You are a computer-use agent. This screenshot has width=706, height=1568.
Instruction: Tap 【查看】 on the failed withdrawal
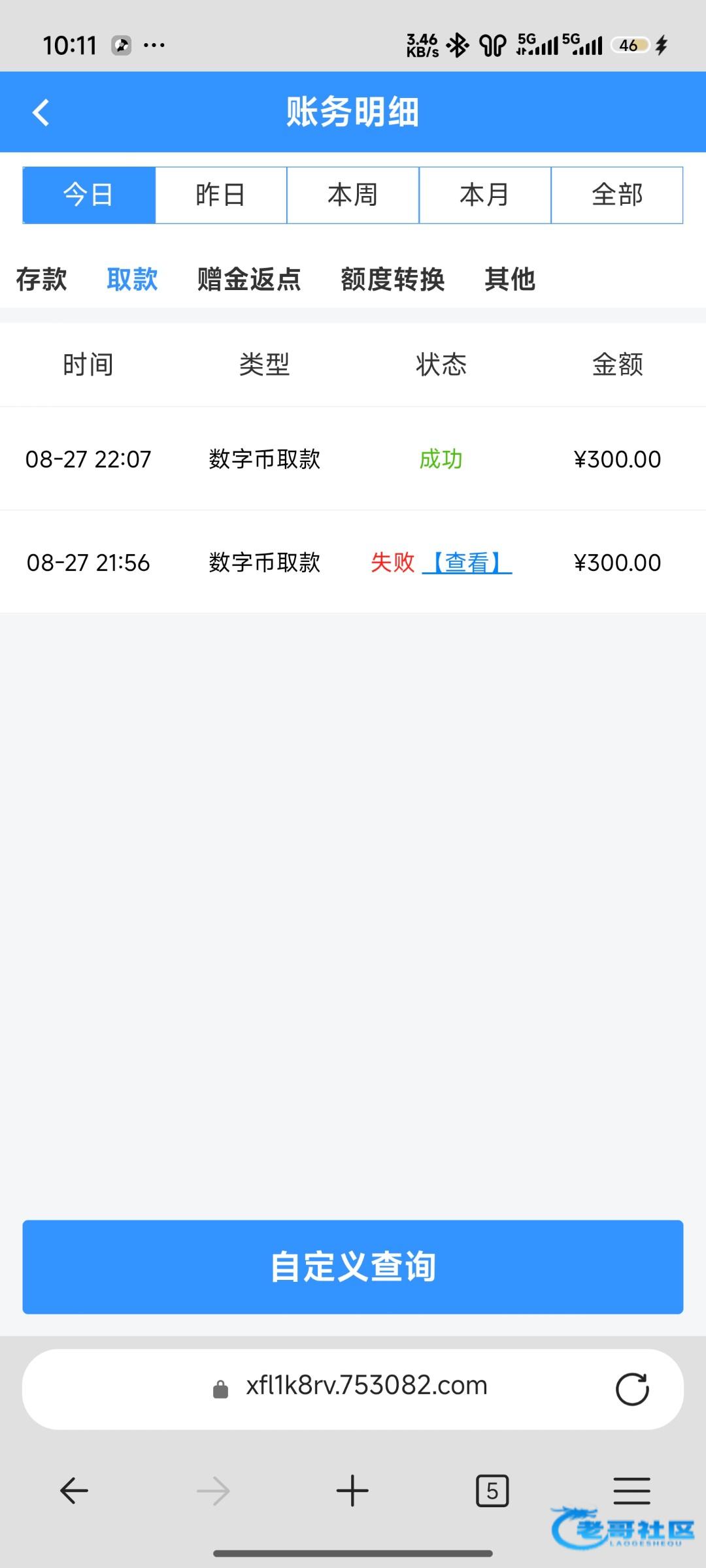467,563
